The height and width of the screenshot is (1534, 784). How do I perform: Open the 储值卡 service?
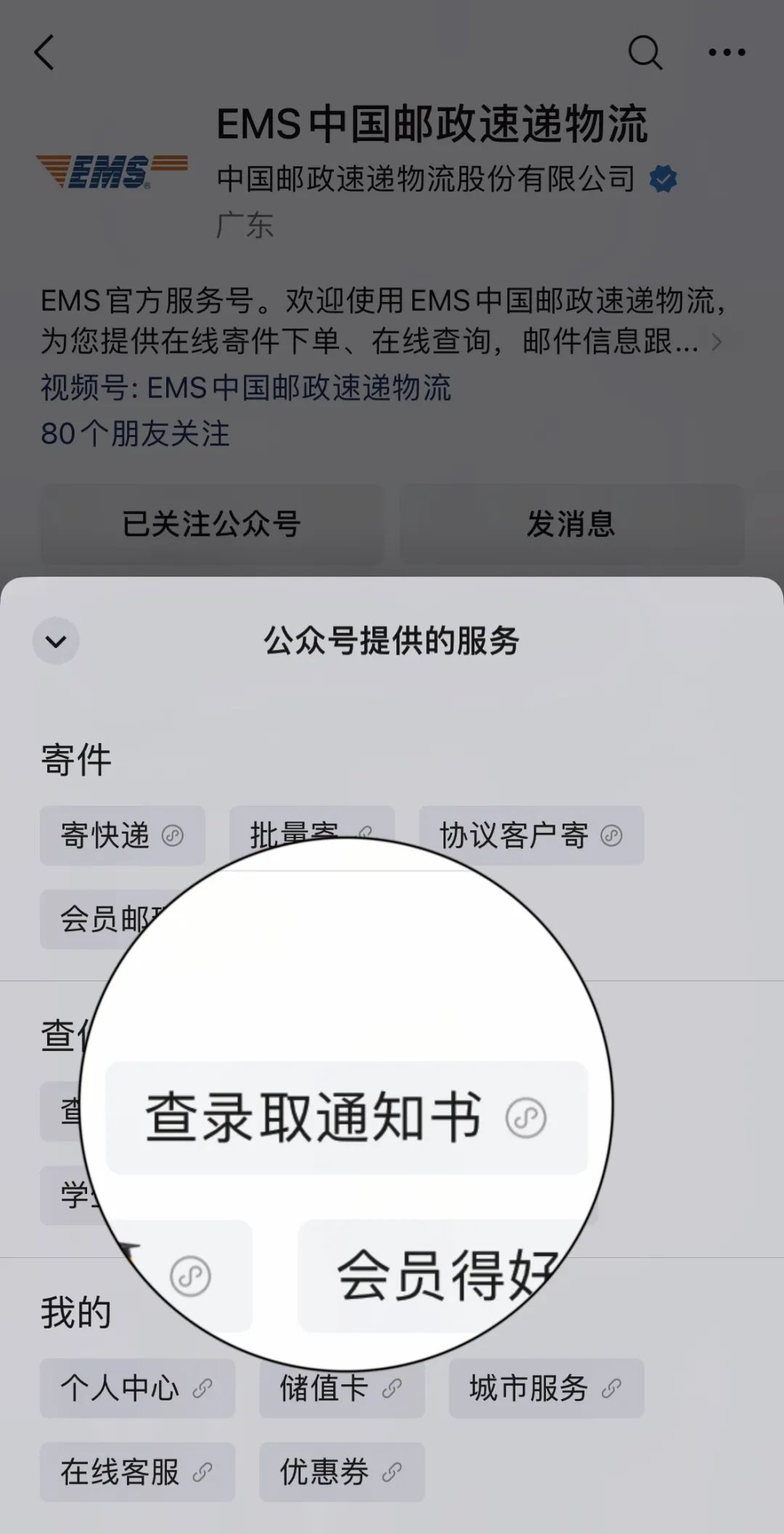pyautogui.click(x=341, y=1388)
